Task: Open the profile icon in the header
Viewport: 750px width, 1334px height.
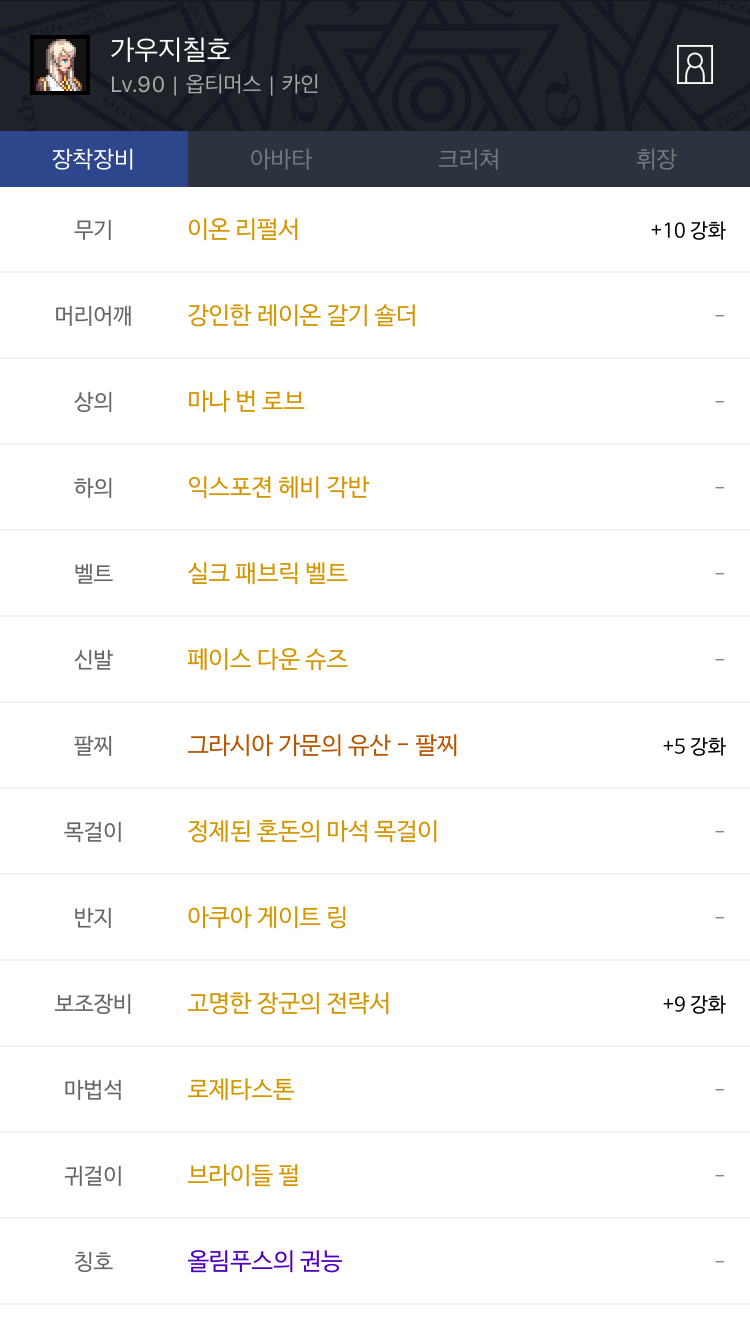Action: pos(695,65)
